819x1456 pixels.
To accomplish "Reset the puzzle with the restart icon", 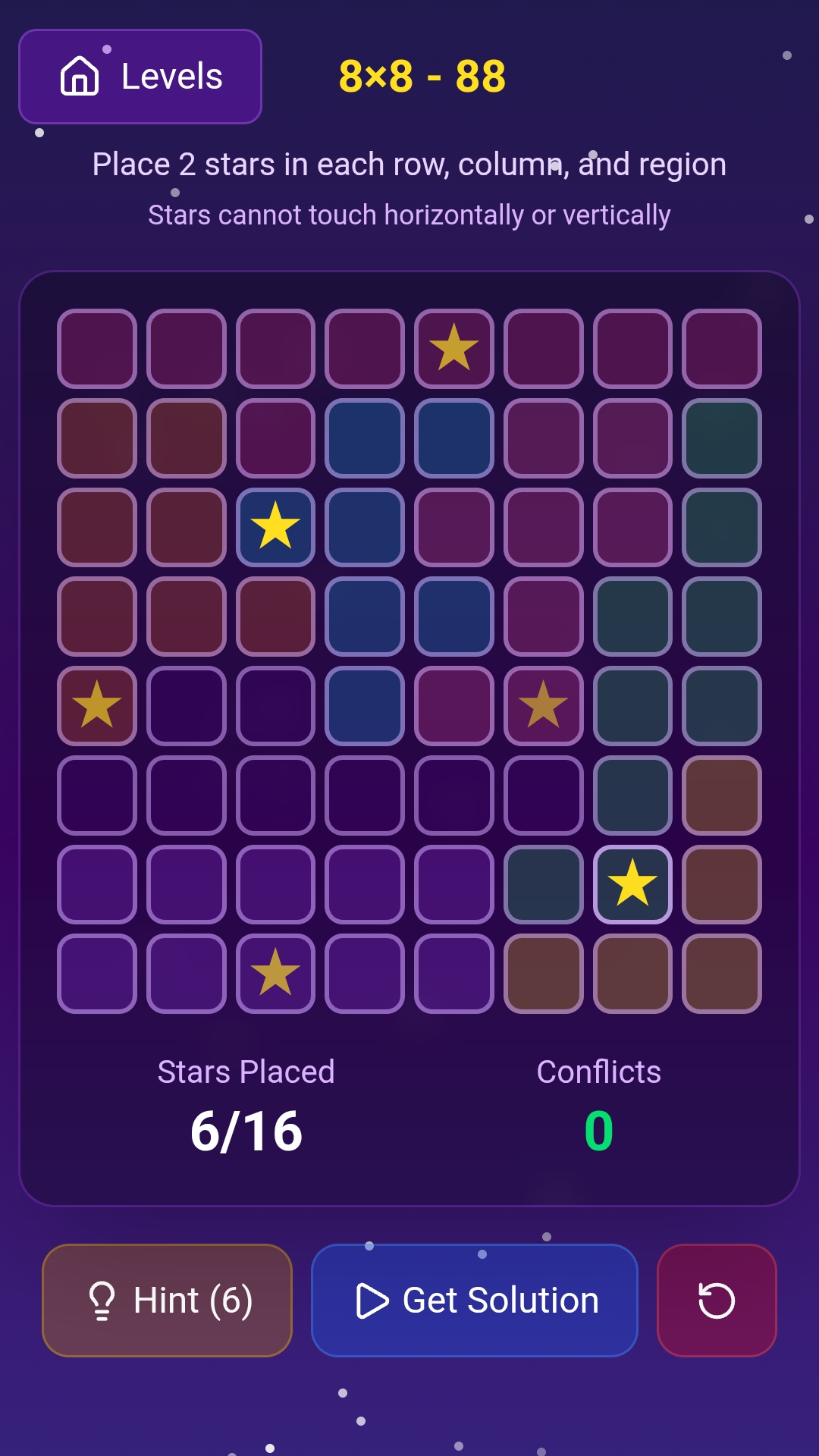I will pyautogui.click(x=717, y=1301).
